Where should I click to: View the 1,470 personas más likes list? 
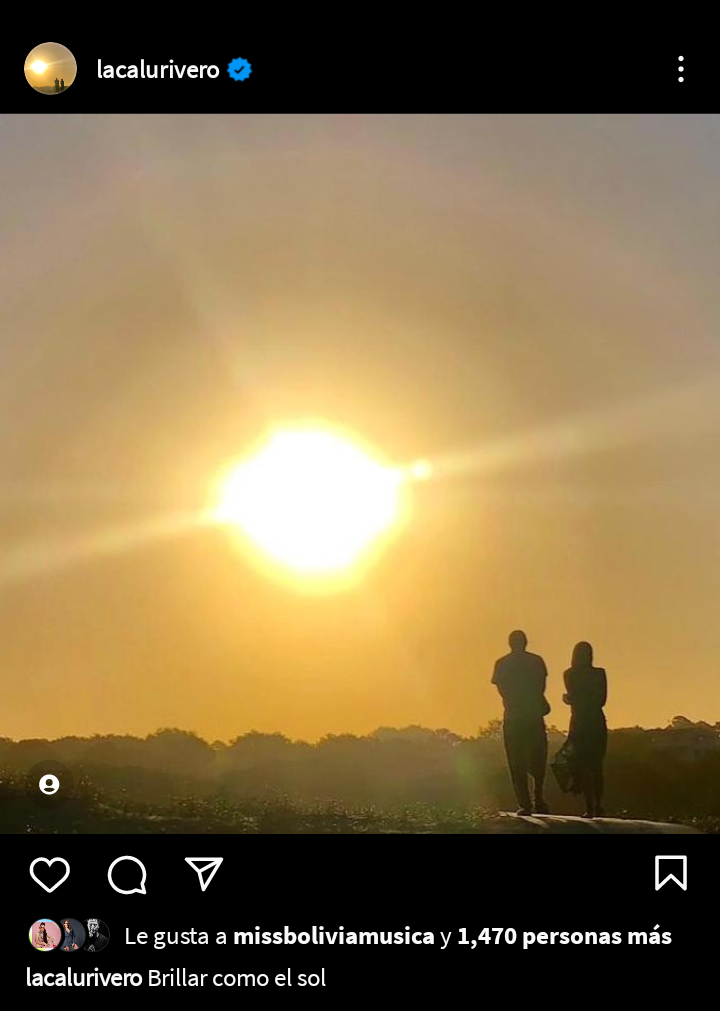point(564,936)
